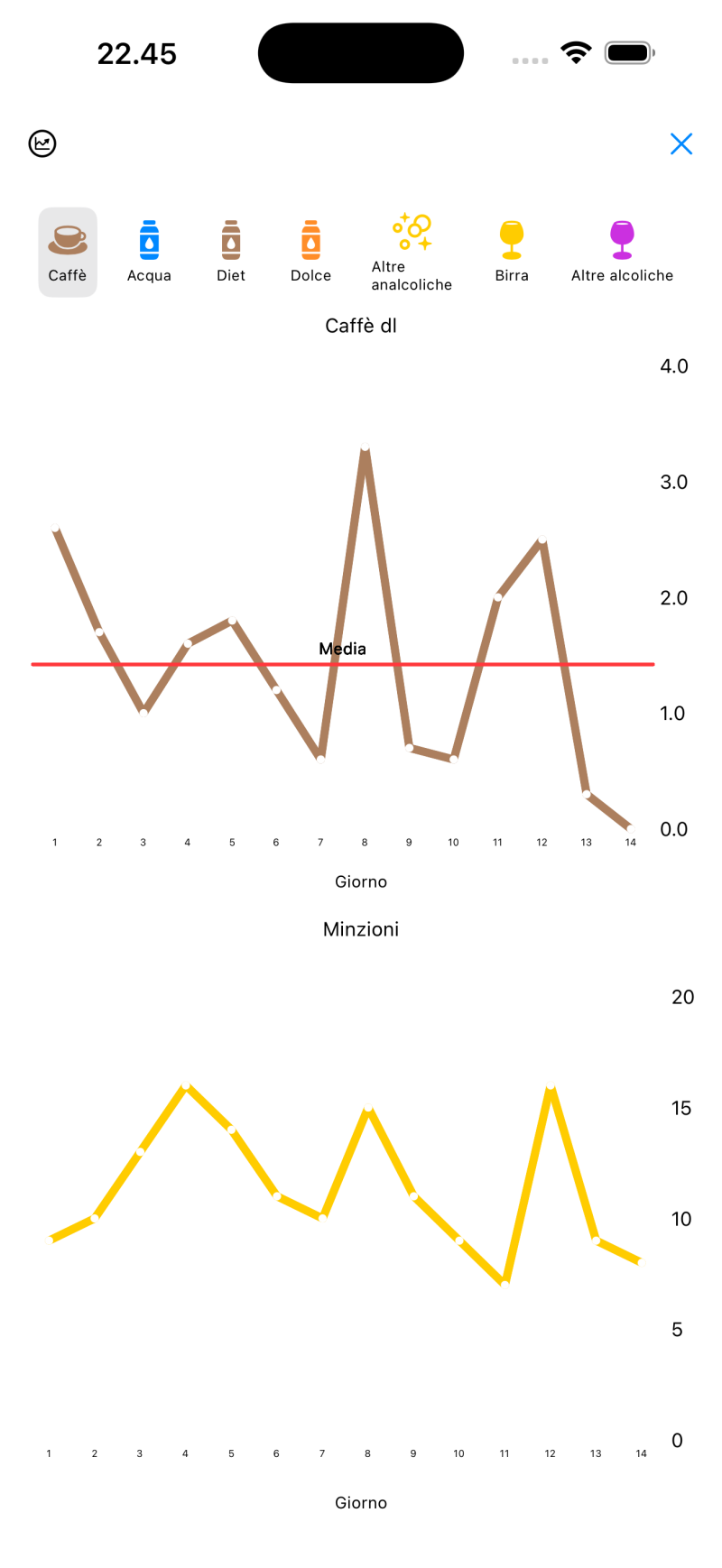Switch to the Acqua category
Viewport: 722px width, 1568px height.
(149, 252)
